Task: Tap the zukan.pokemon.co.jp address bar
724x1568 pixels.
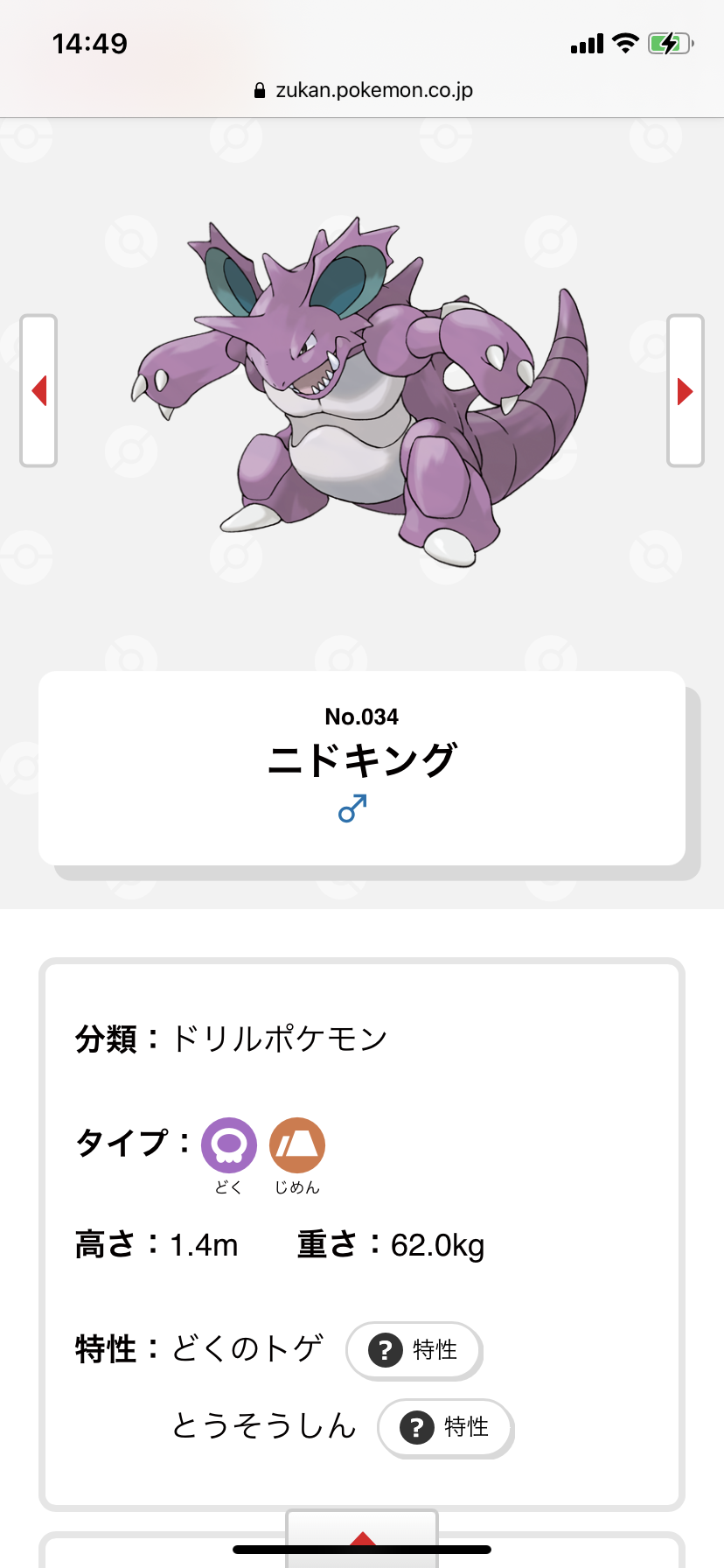Action: pos(364,90)
